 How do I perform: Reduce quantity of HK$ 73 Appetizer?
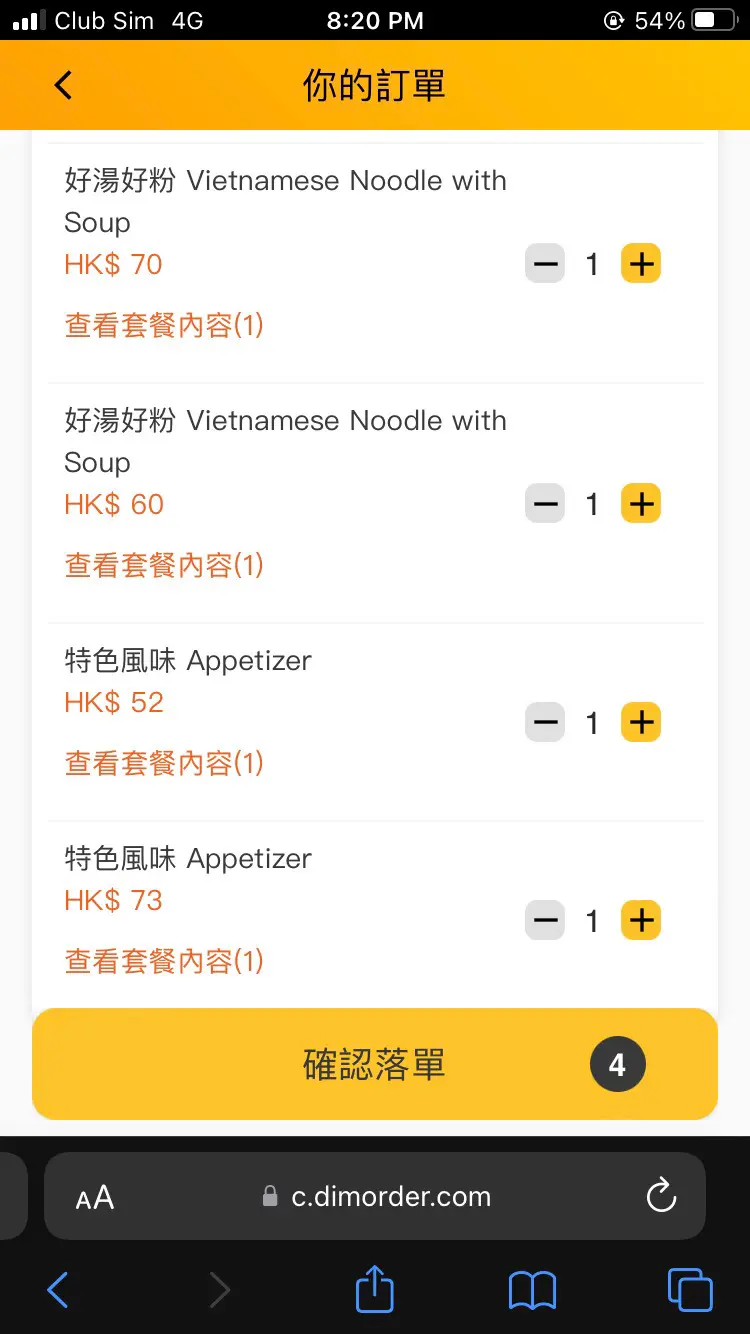coord(545,920)
